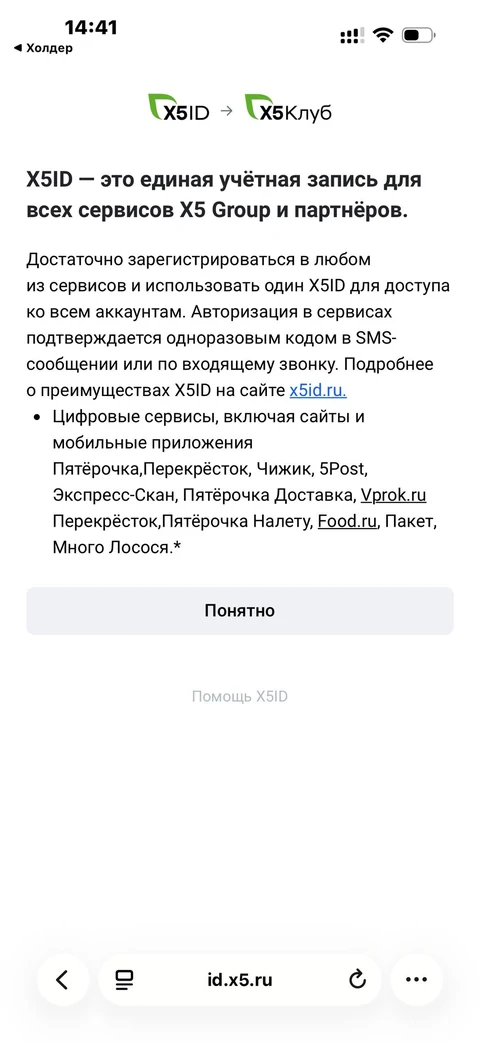Return to the Холдер app

43,48
